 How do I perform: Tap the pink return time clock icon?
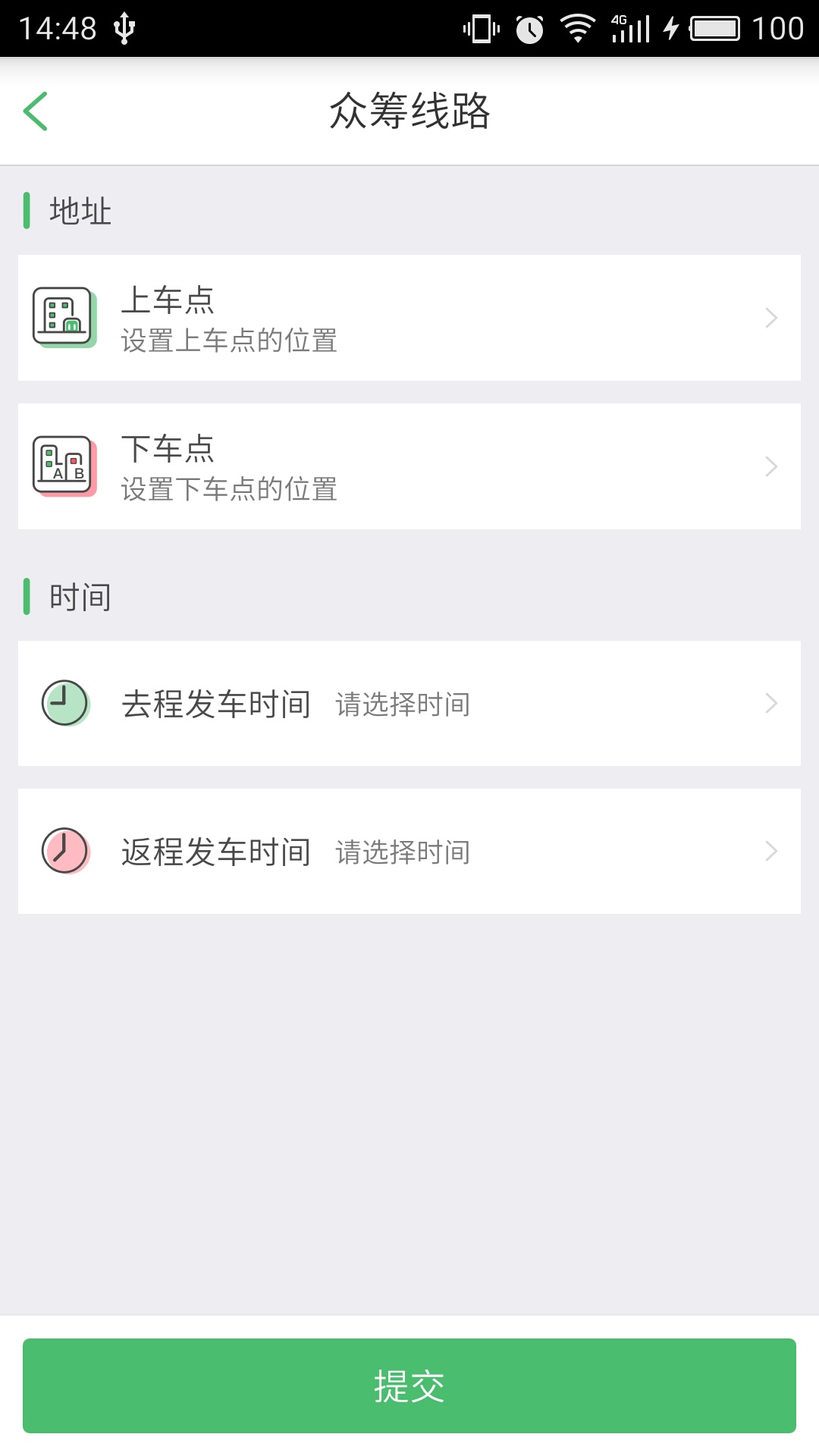(65, 850)
